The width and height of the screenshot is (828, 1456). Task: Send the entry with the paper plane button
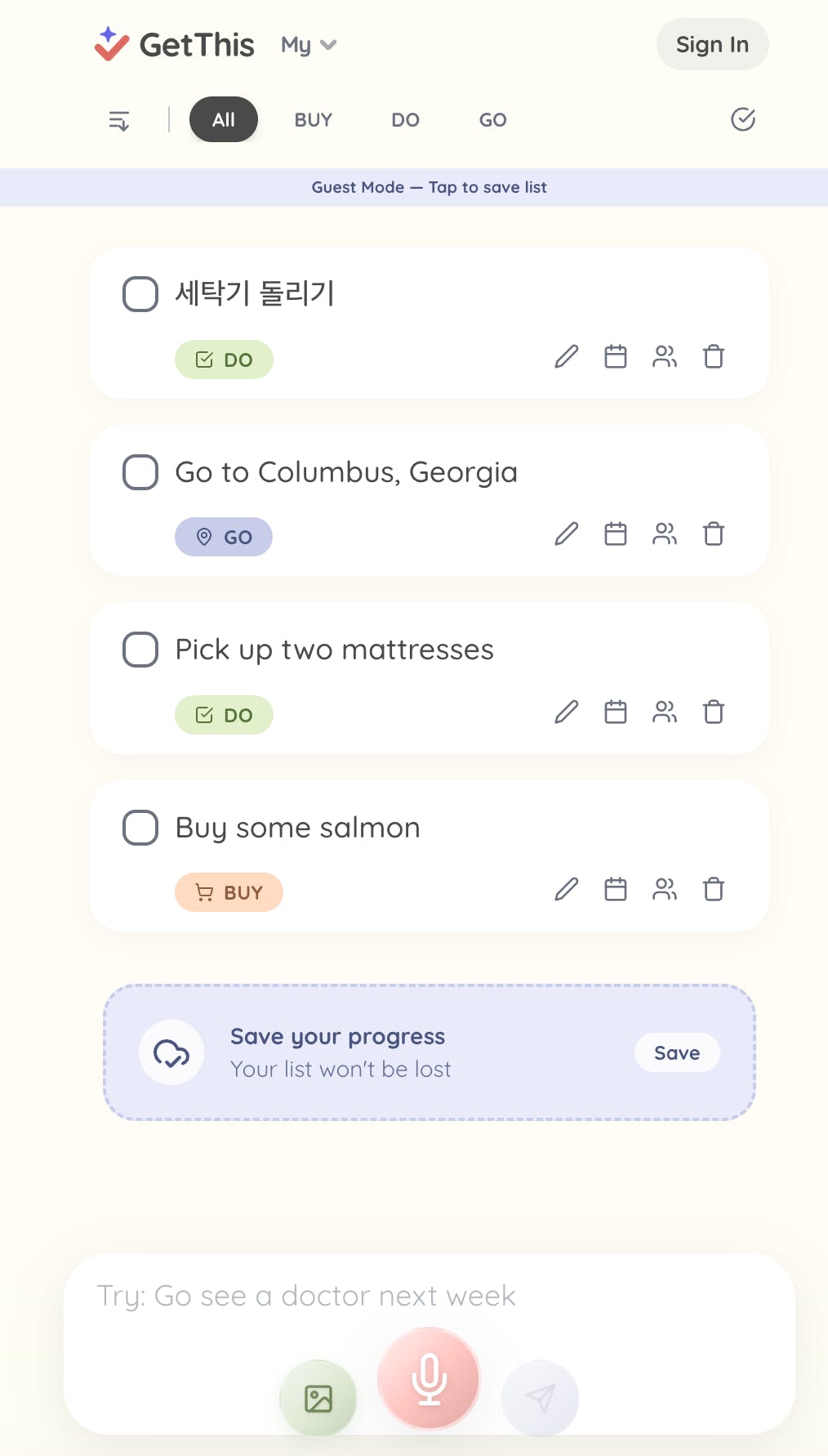pyautogui.click(x=540, y=1398)
